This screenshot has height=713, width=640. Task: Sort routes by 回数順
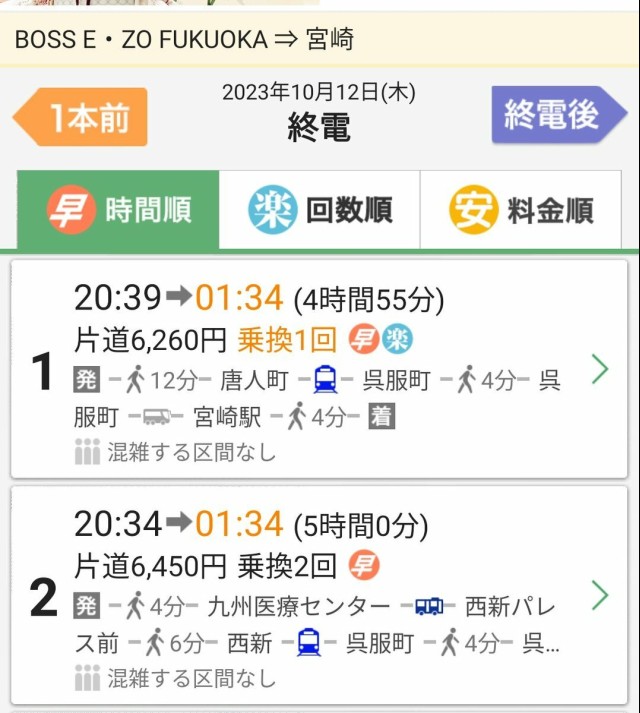320,210
